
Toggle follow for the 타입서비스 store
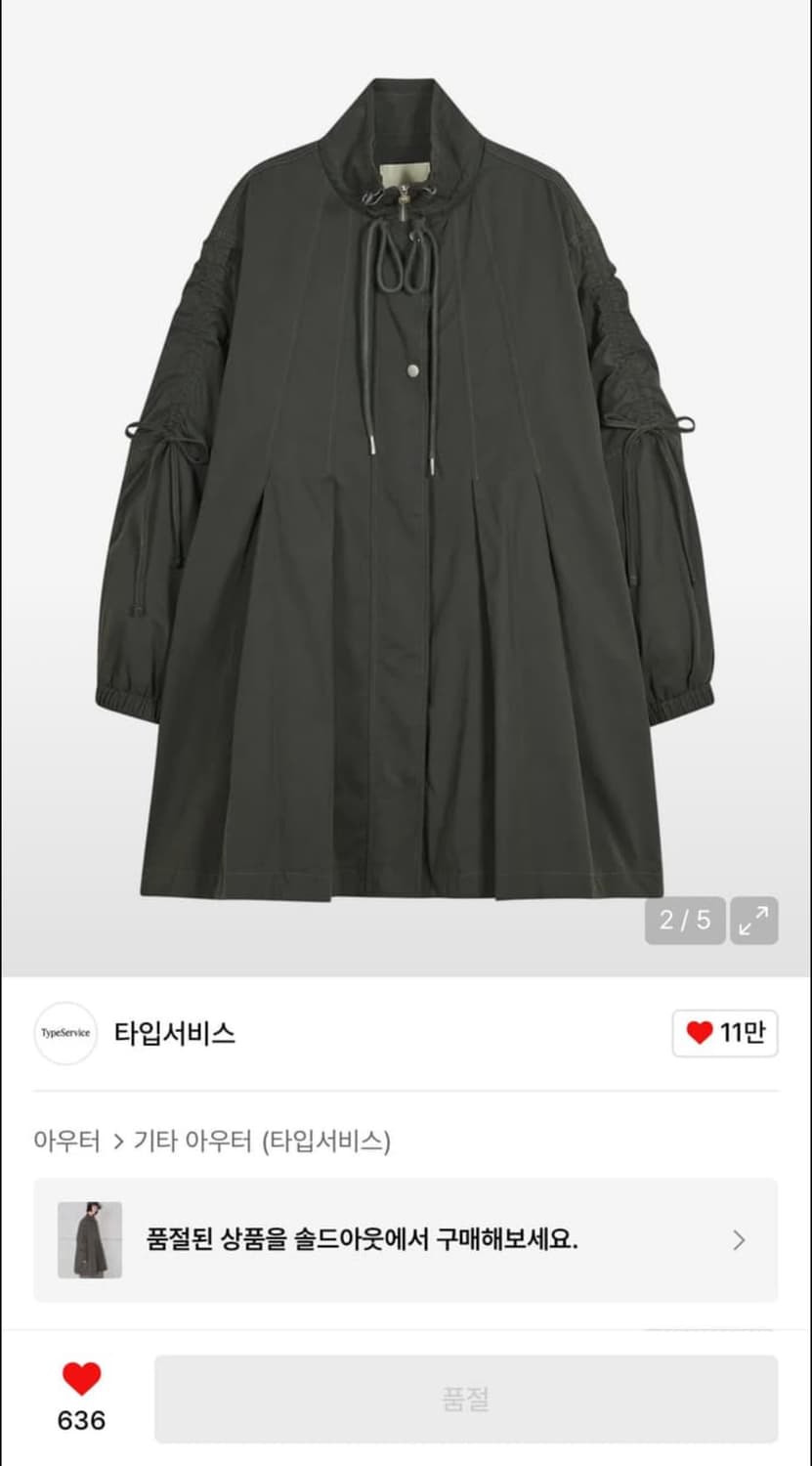click(x=724, y=1032)
